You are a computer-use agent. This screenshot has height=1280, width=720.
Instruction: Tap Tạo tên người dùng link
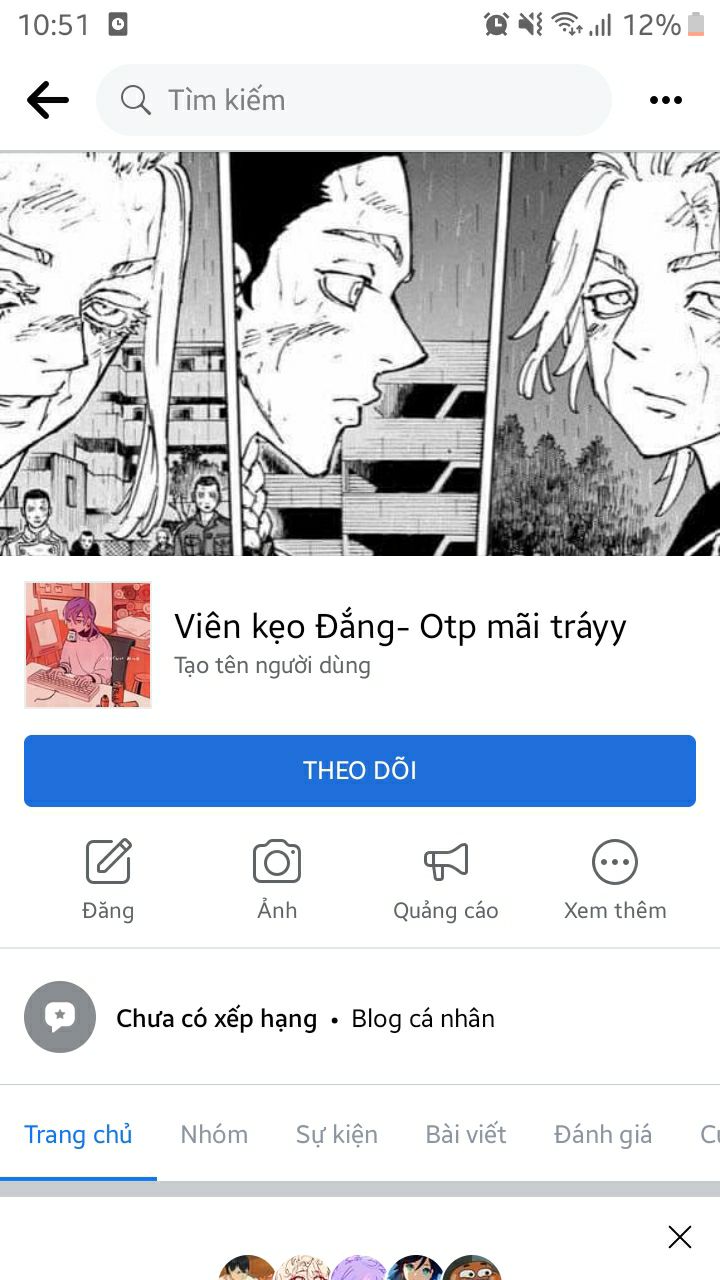[272, 665]
